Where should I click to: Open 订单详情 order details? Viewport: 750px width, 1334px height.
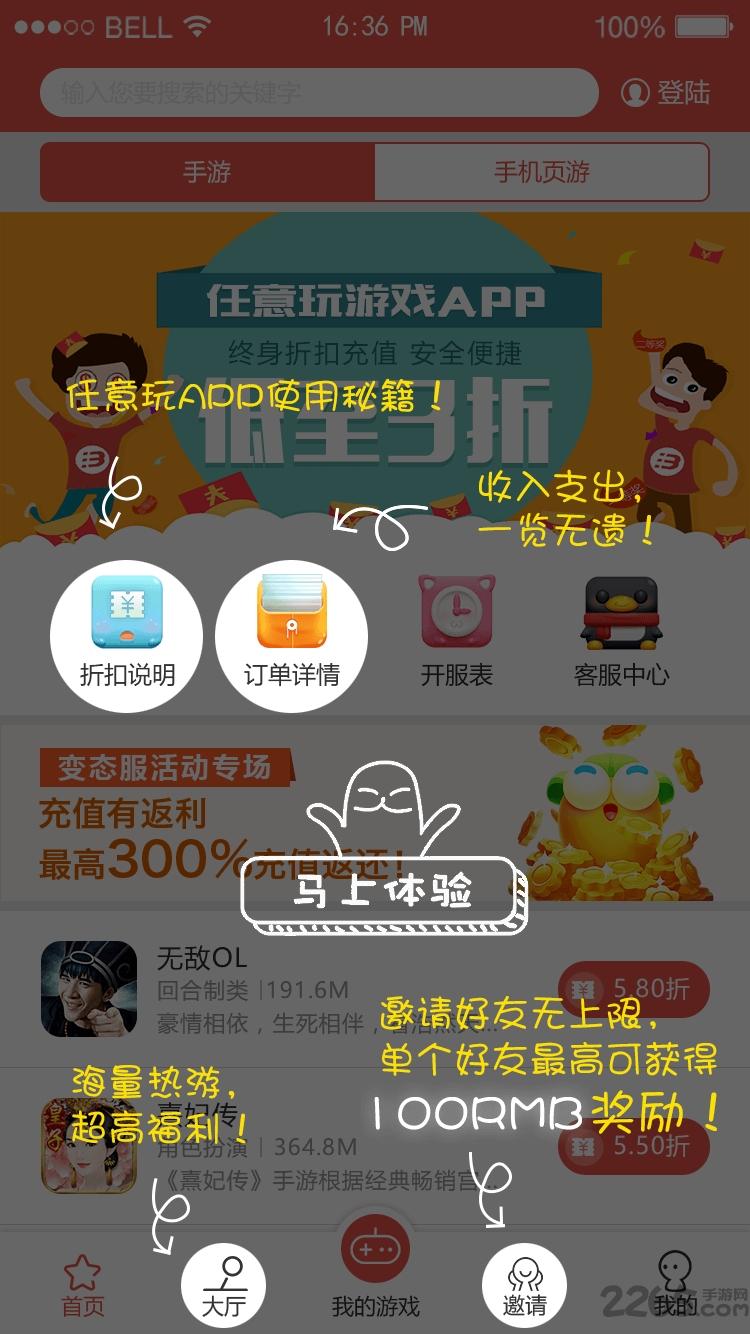click(x=291, y=636)
